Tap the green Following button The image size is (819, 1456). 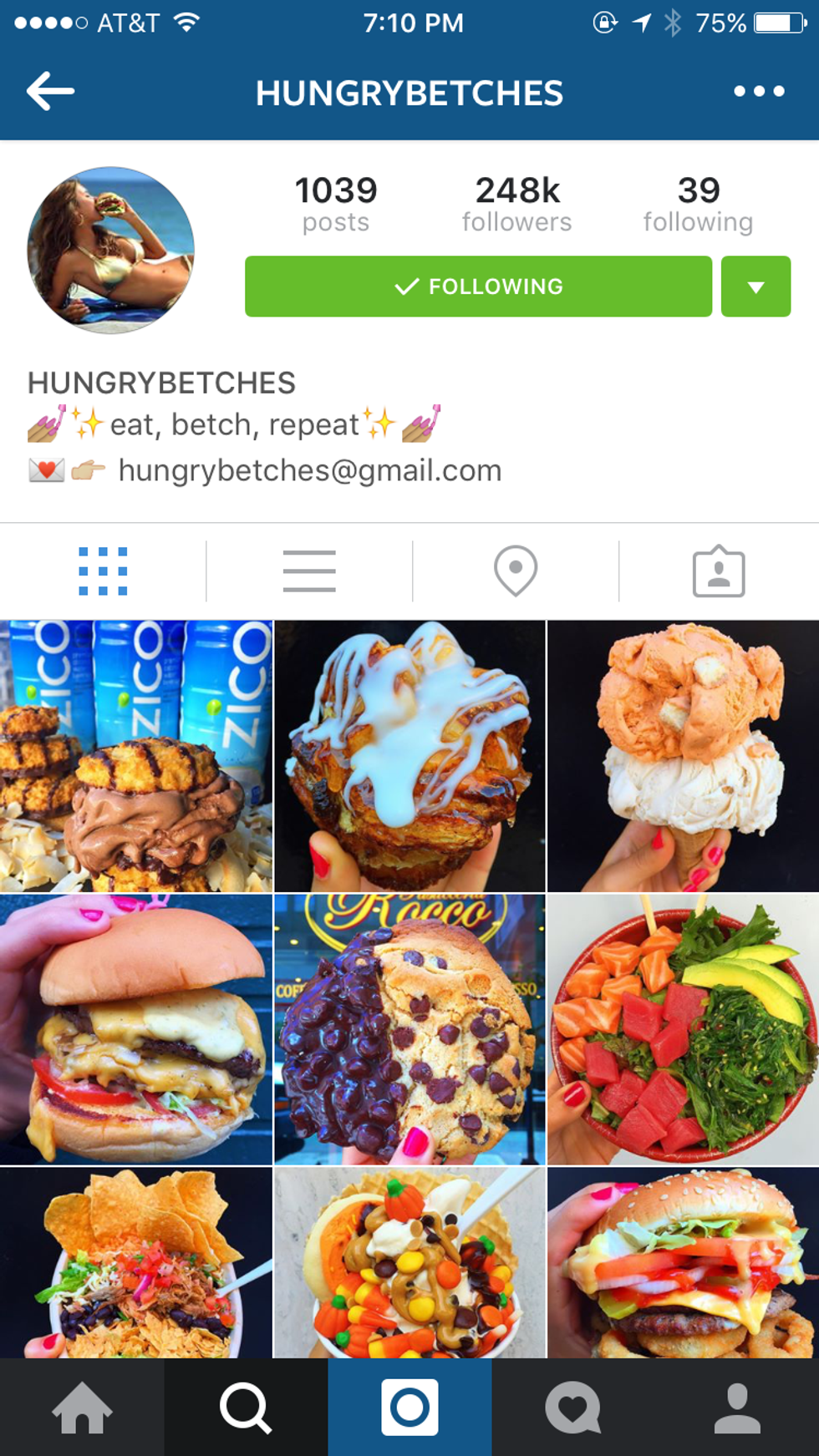(478, 287)
